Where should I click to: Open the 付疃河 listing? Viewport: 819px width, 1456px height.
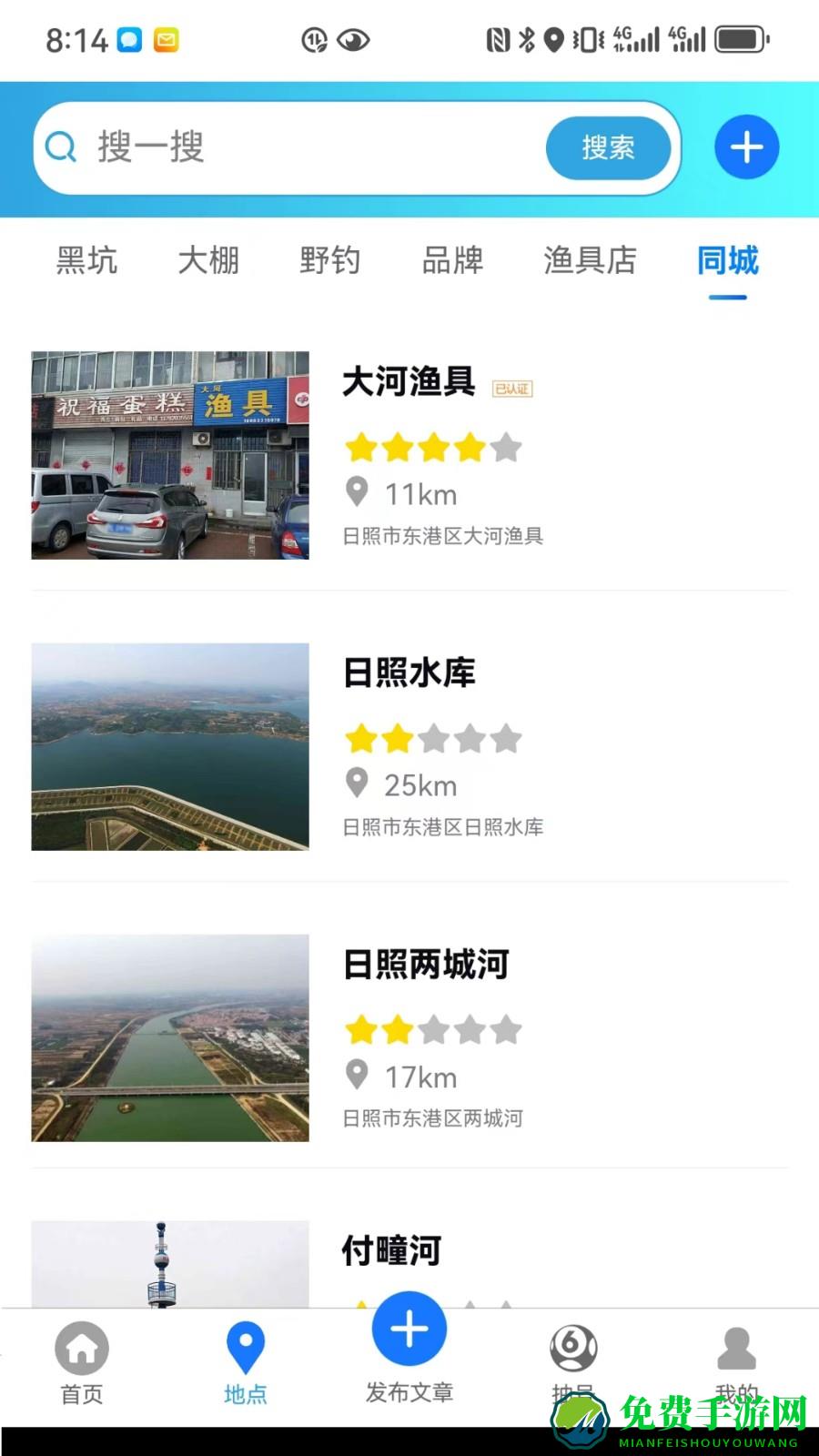pos(389,1250)
